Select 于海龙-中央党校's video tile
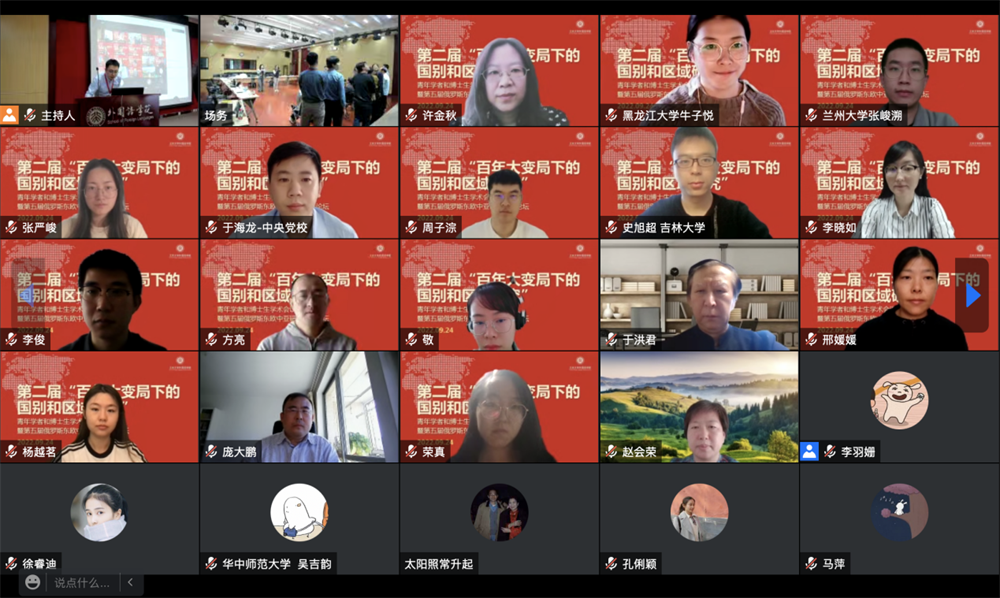 299,182
